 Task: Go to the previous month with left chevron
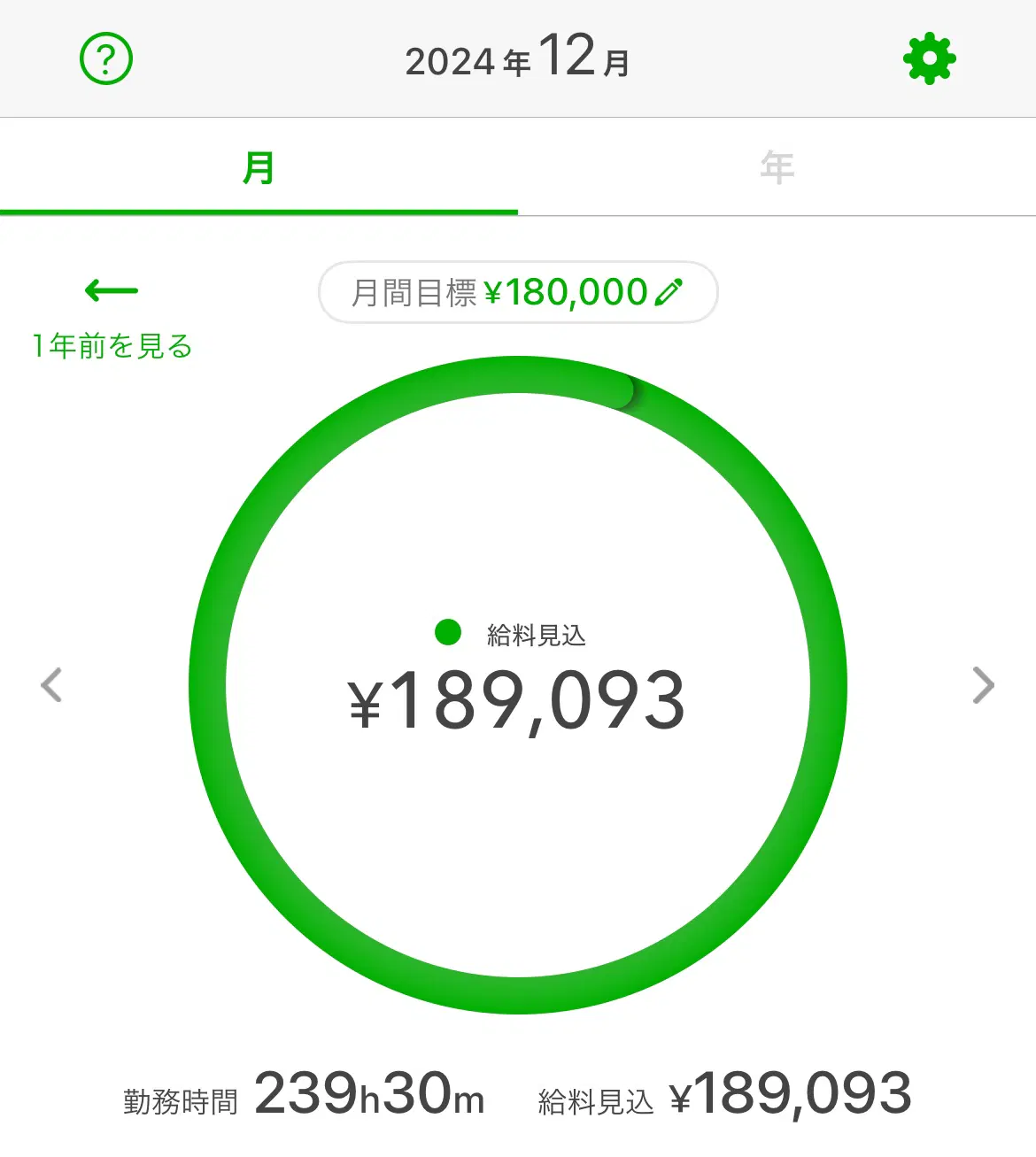coord(52,685)
